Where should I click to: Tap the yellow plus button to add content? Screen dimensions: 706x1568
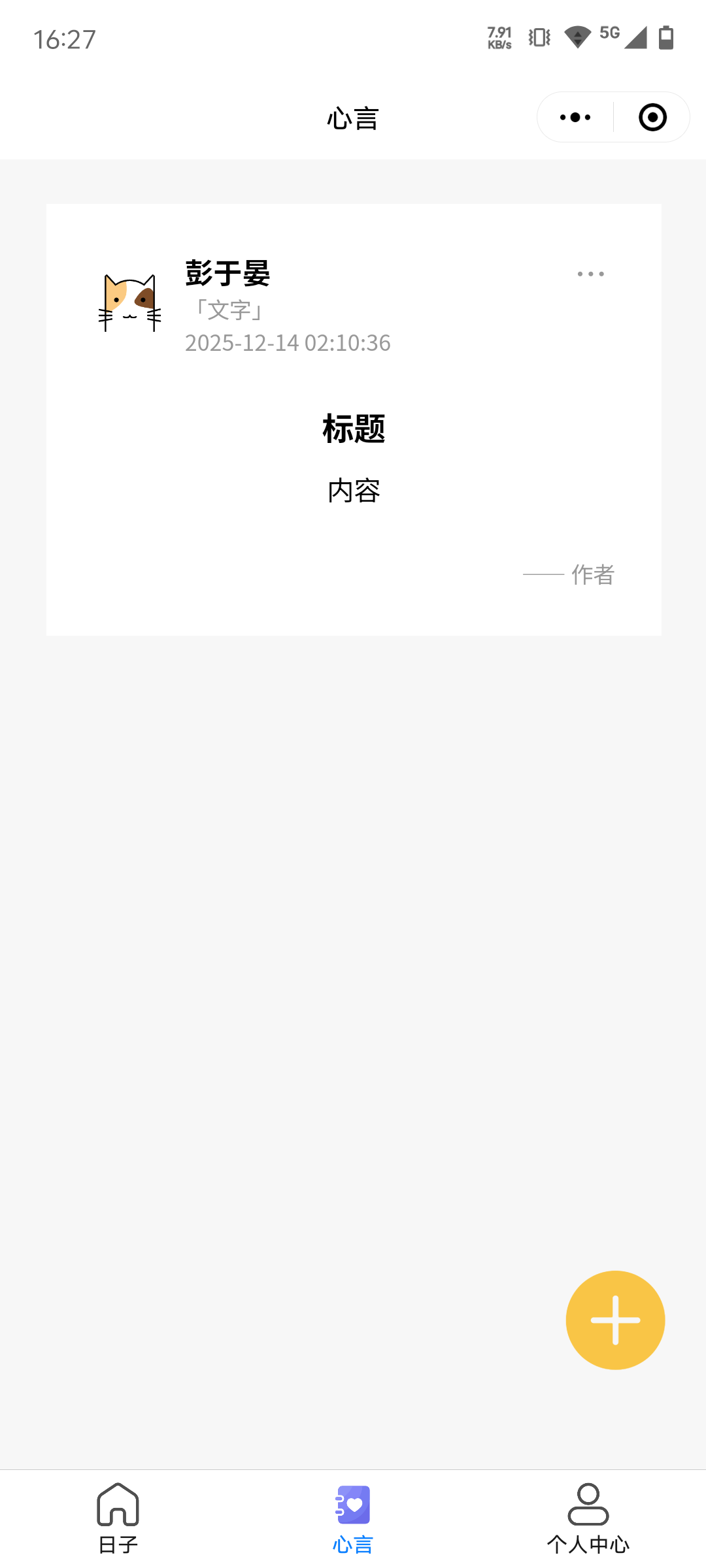tap(614, 1319)
